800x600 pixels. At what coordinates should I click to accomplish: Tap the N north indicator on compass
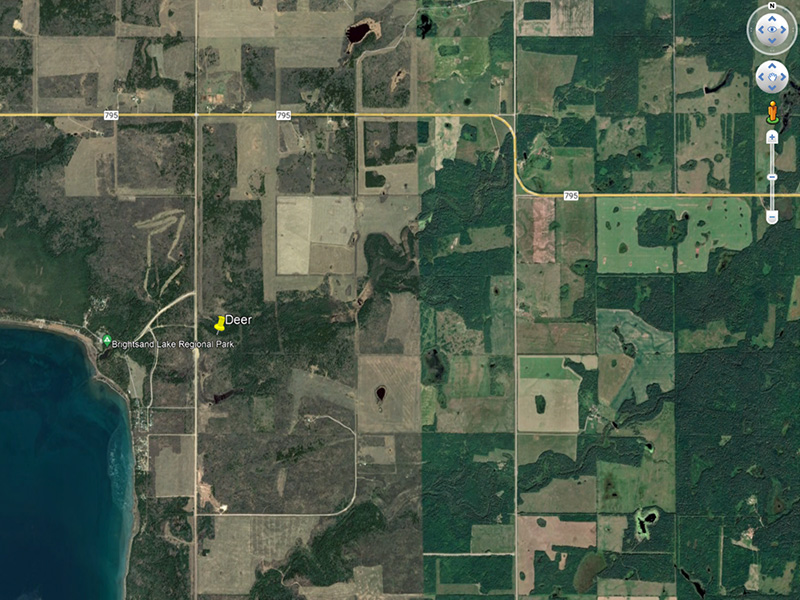point(772,6)
